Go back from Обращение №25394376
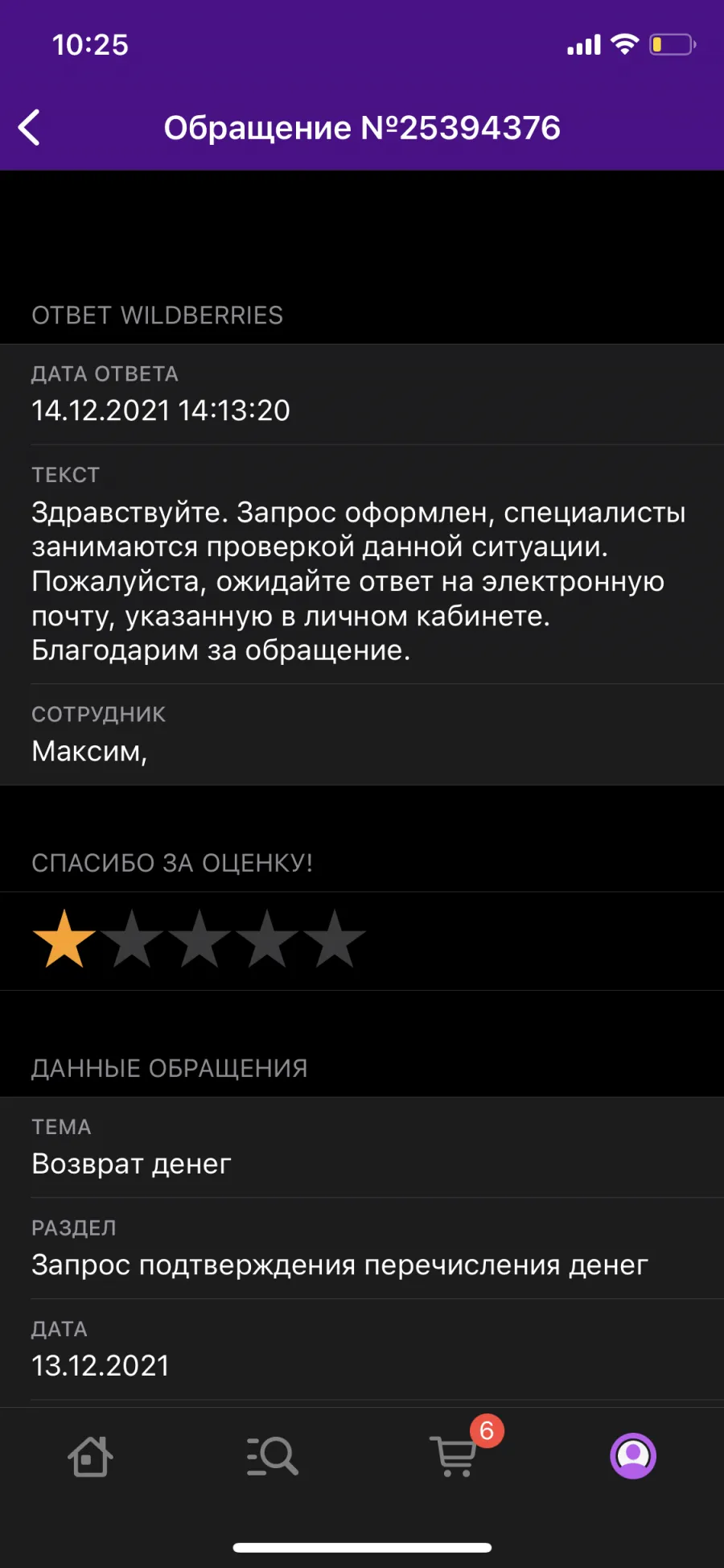724x1568 pixels. [x=30, y=127]
